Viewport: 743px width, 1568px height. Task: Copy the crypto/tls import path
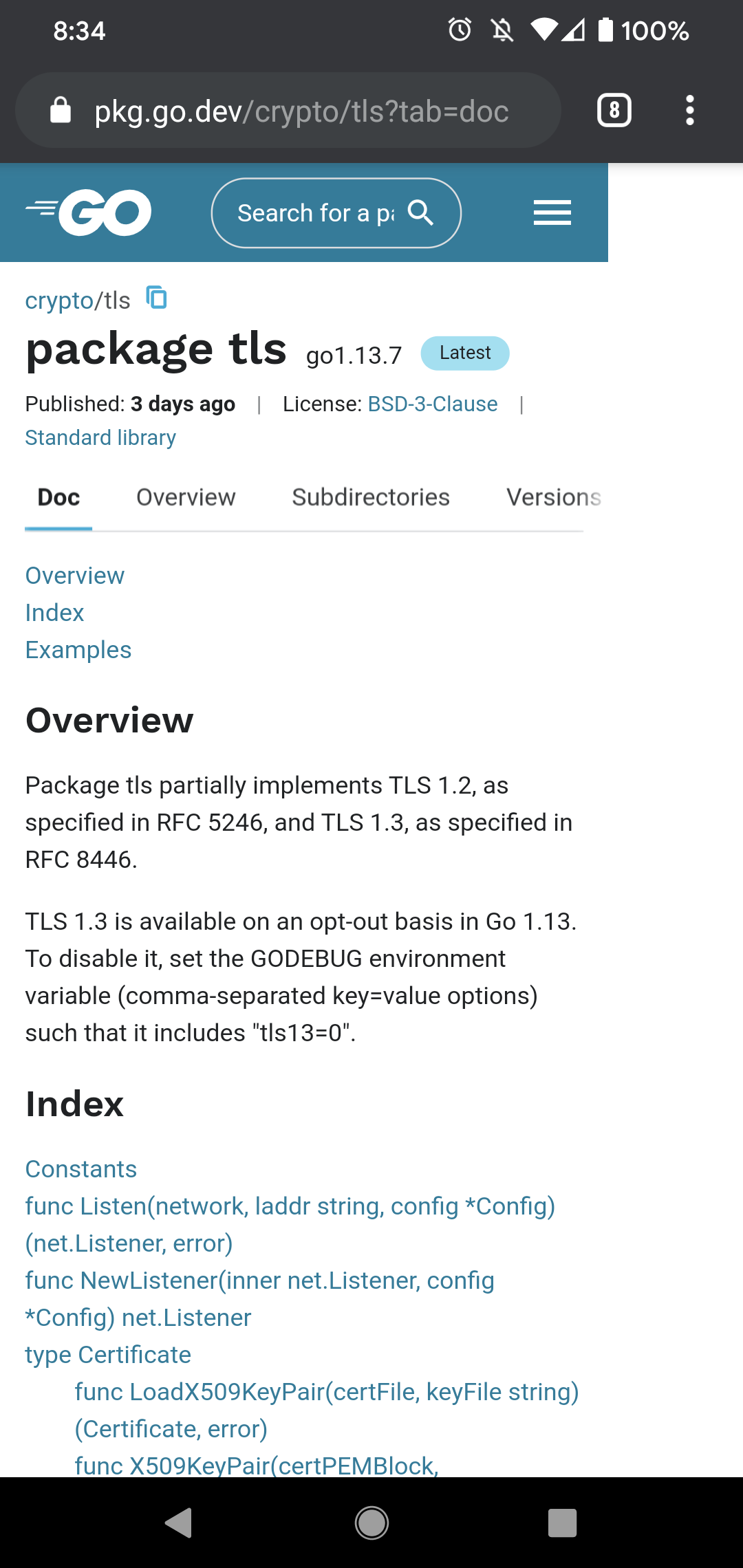tap(157, 298)
